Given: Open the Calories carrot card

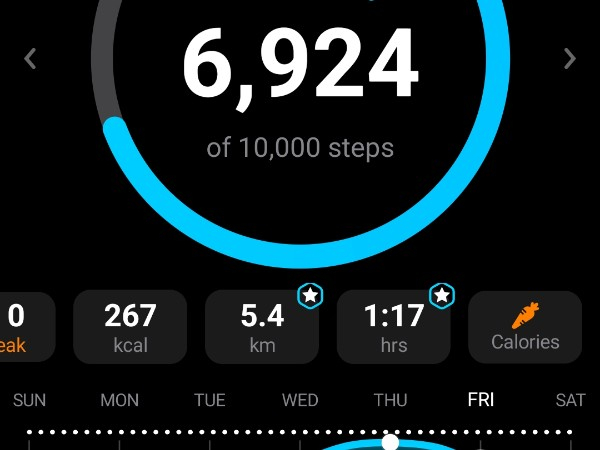Looking at the screenshot, I should coord(525,327).
